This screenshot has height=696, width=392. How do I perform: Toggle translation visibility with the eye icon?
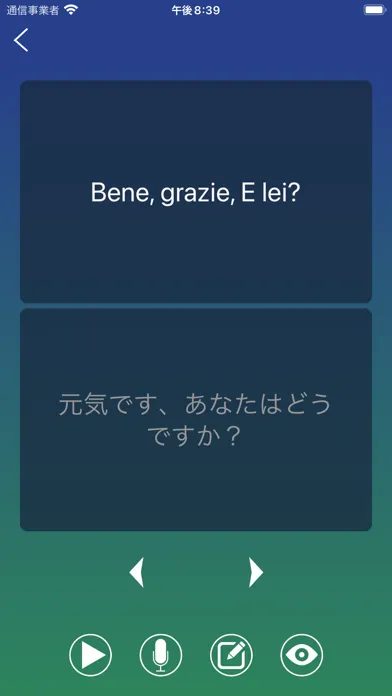(x=302, y=655)
